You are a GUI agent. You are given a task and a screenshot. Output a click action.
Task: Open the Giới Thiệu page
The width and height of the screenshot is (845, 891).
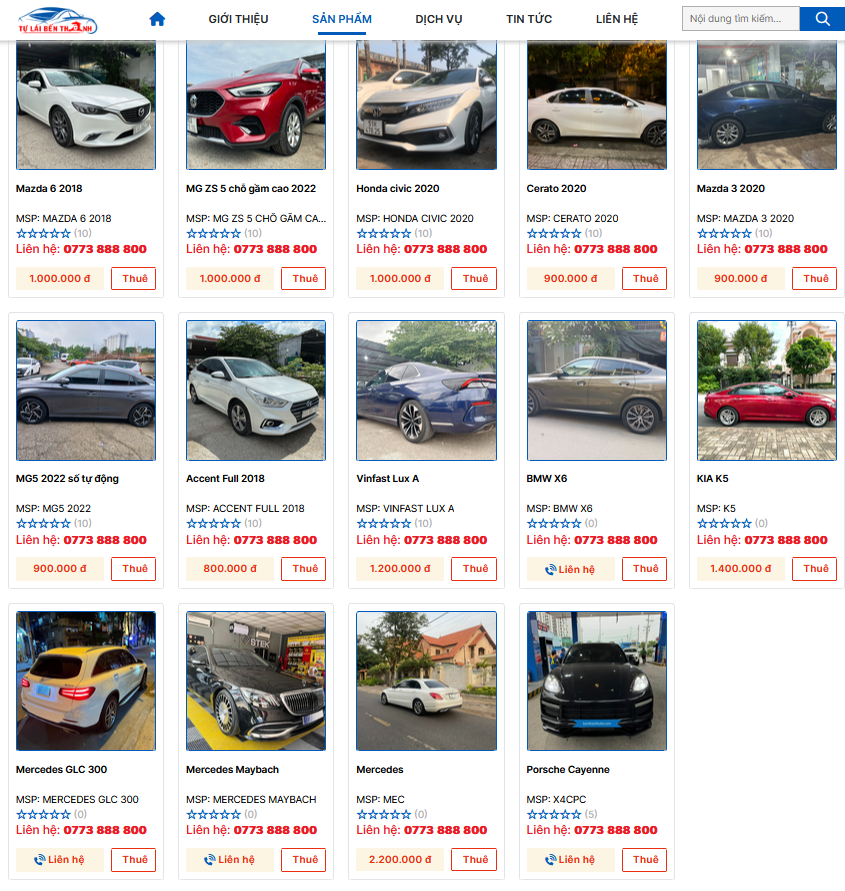[238, 19]
